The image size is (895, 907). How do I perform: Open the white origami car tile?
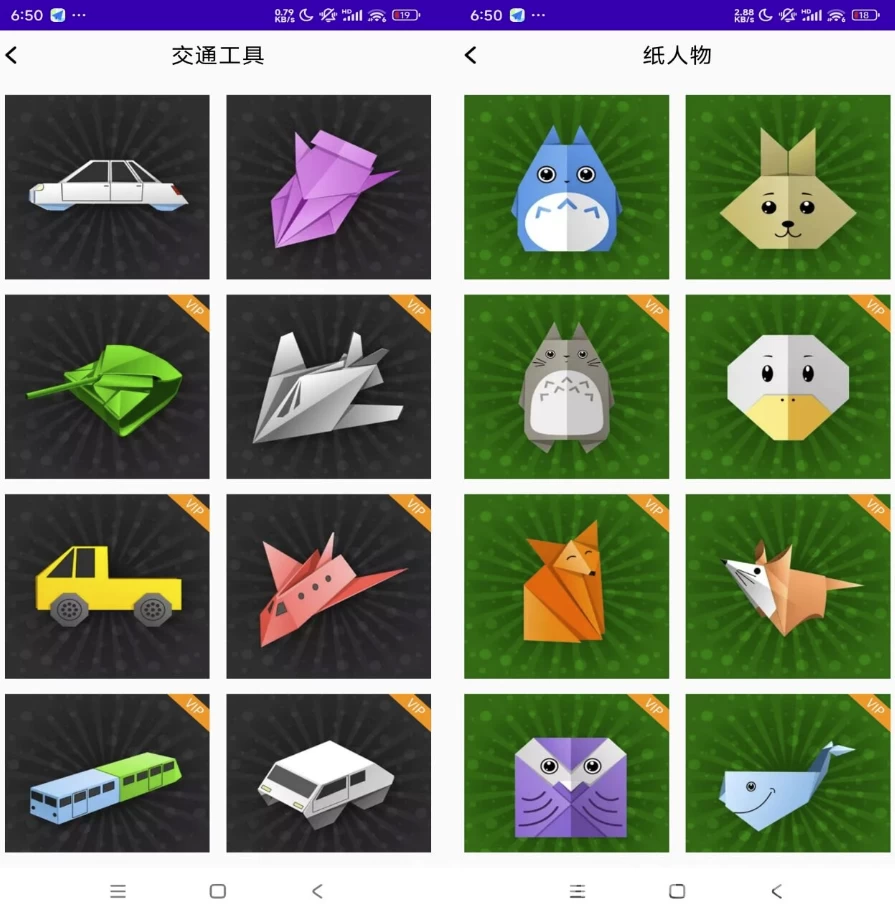point(107,187)
